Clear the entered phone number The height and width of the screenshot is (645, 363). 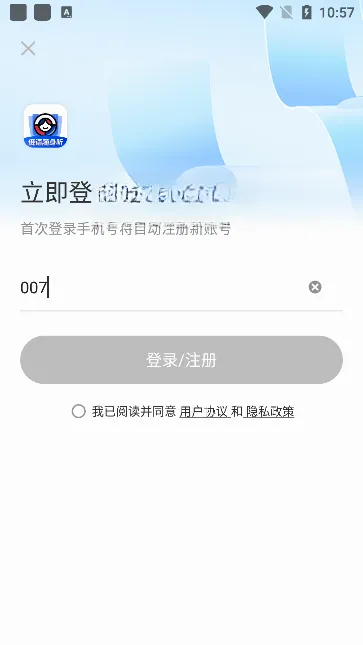tap(315, 287)
